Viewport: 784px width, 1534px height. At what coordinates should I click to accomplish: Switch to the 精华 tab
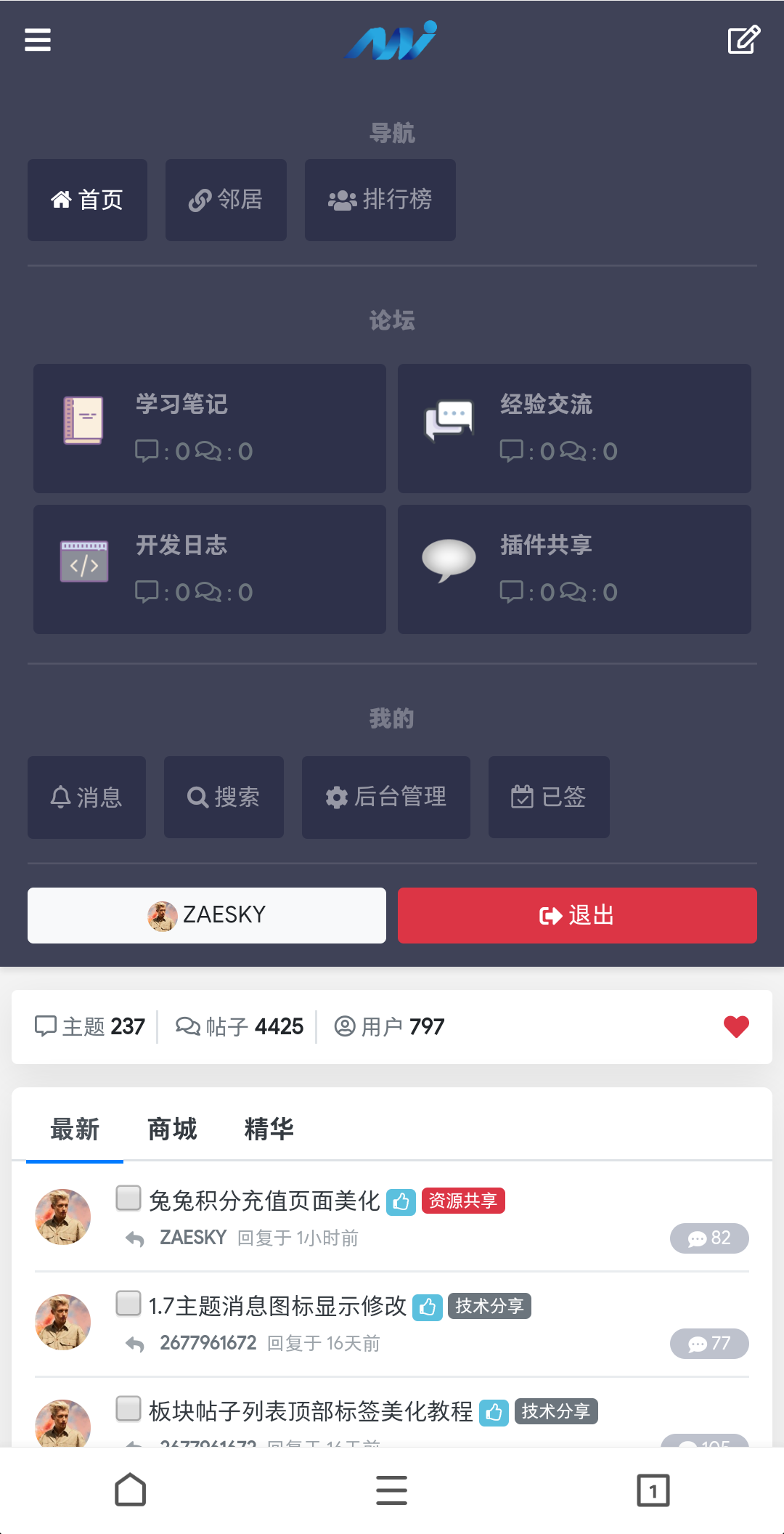click(269, 1129)
